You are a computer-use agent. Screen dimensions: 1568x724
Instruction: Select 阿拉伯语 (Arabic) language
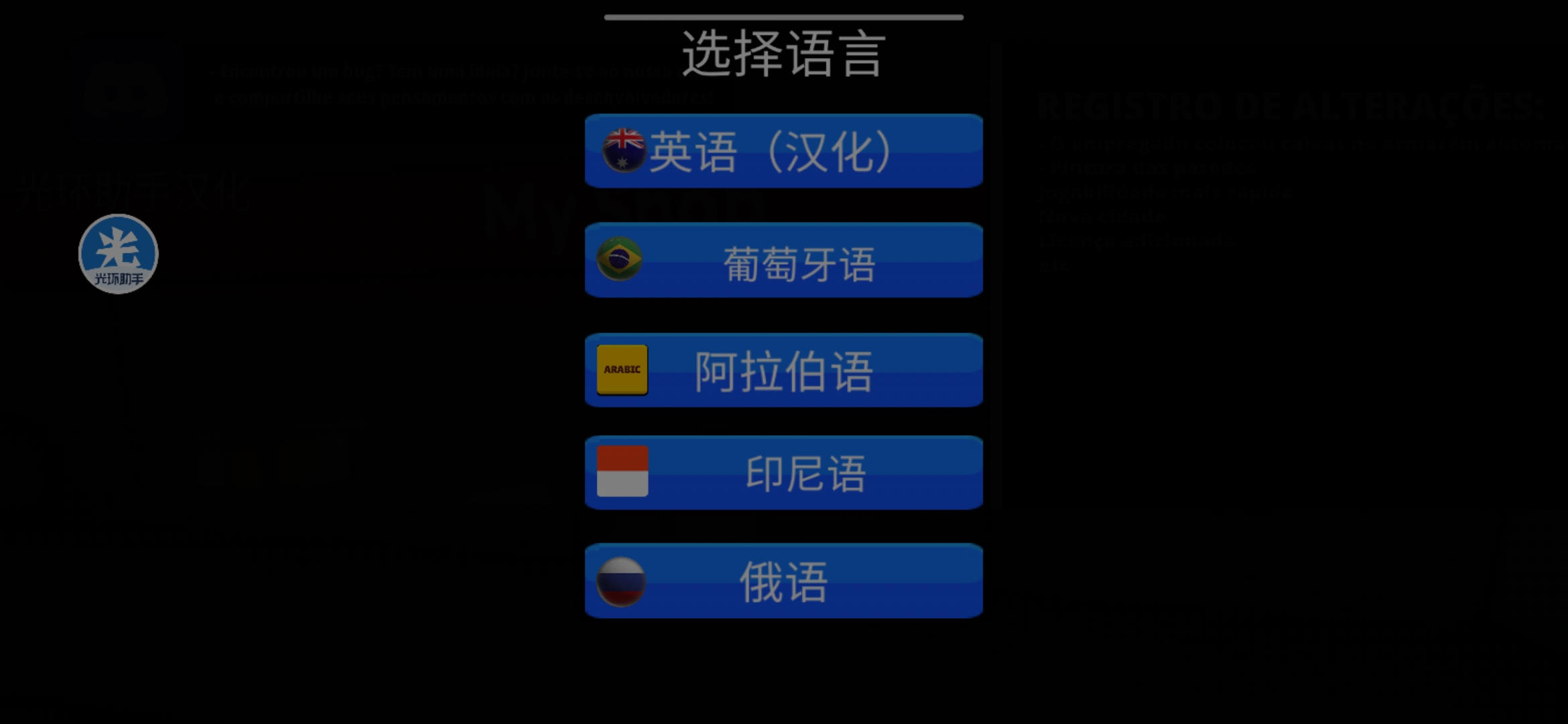783,370
